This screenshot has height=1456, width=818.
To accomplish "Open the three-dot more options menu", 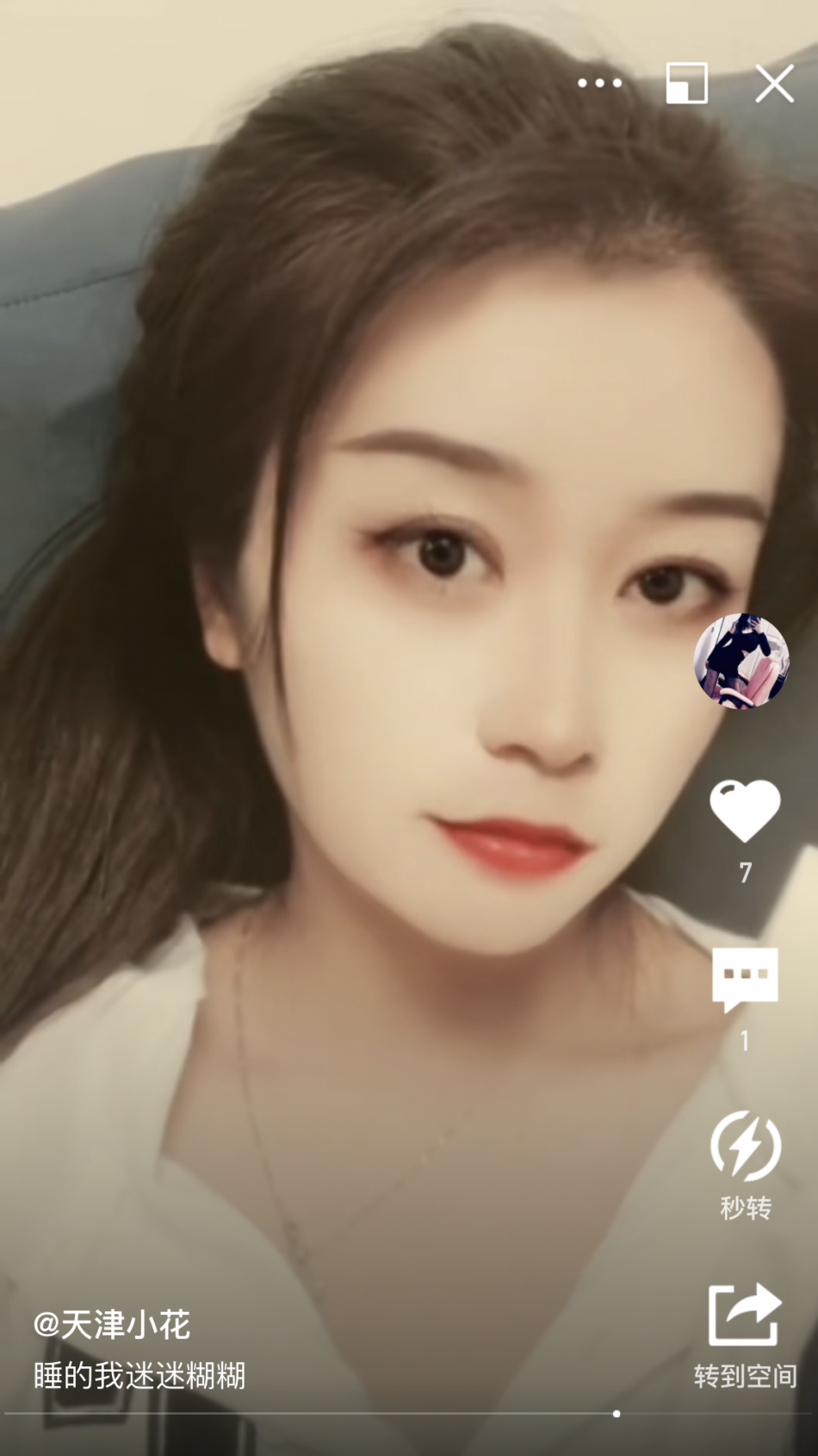I will [599, 84].
